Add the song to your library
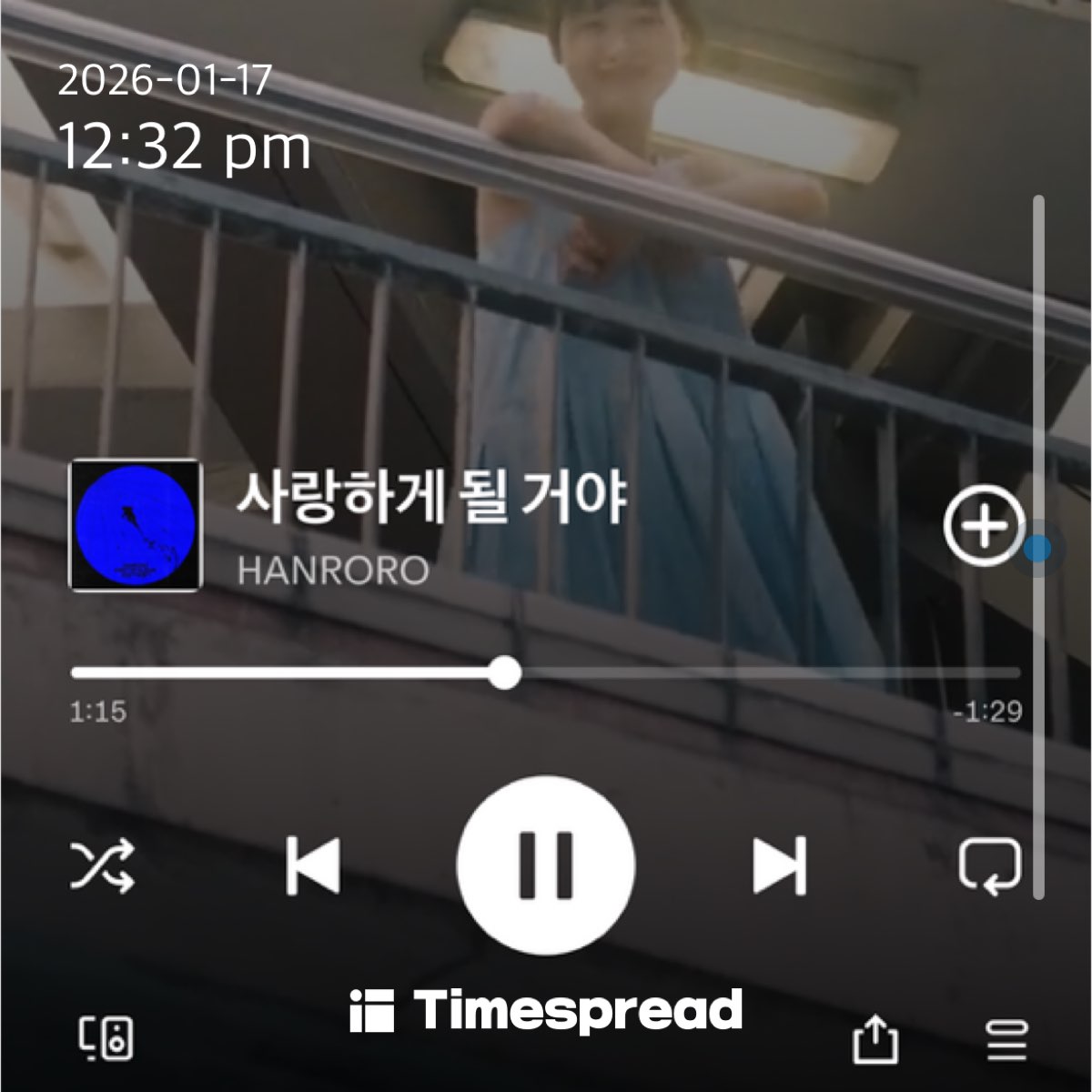Screen dimensions: 1092x1092 coord(983,526)
